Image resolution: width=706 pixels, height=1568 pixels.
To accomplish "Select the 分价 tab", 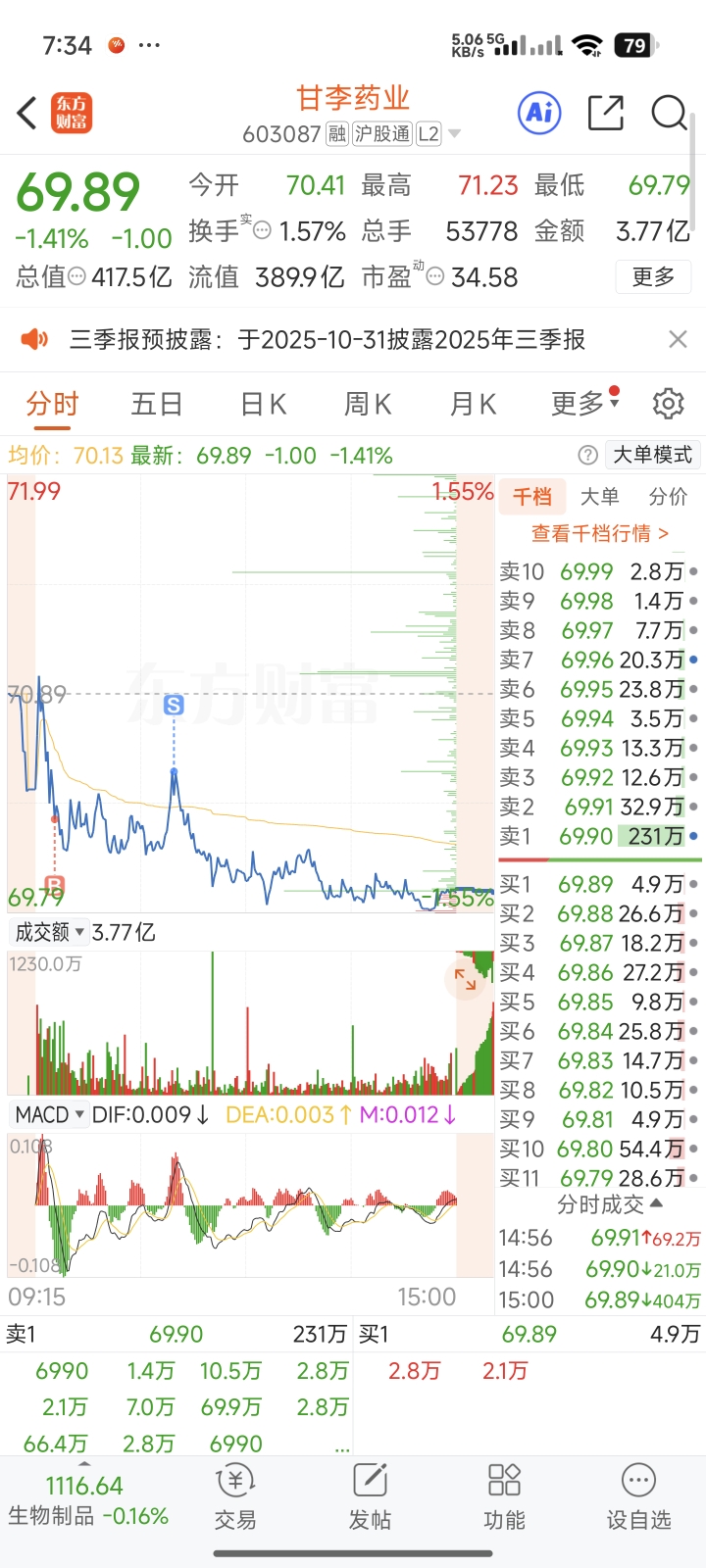I will coord(668,497).
